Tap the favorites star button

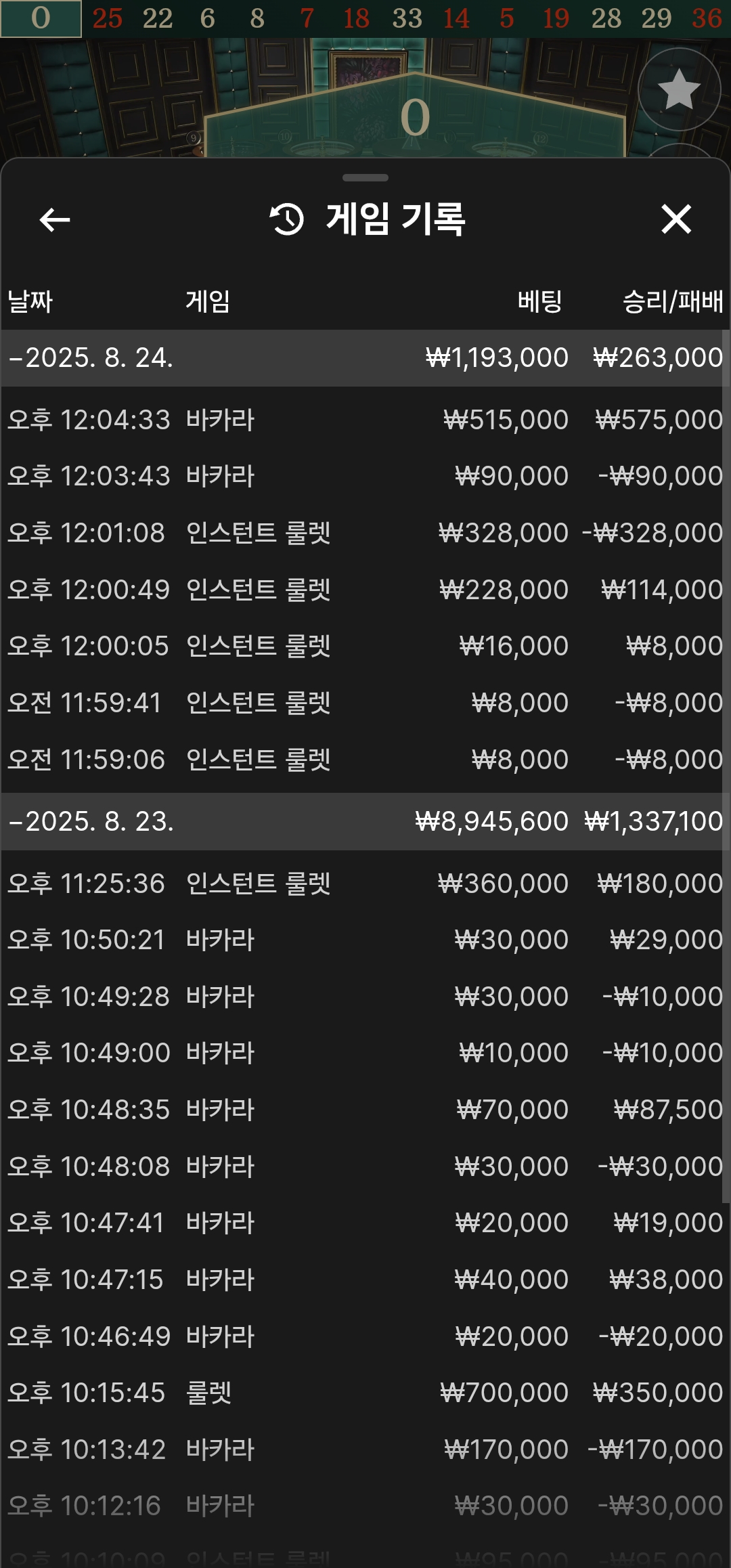point(679,89)
